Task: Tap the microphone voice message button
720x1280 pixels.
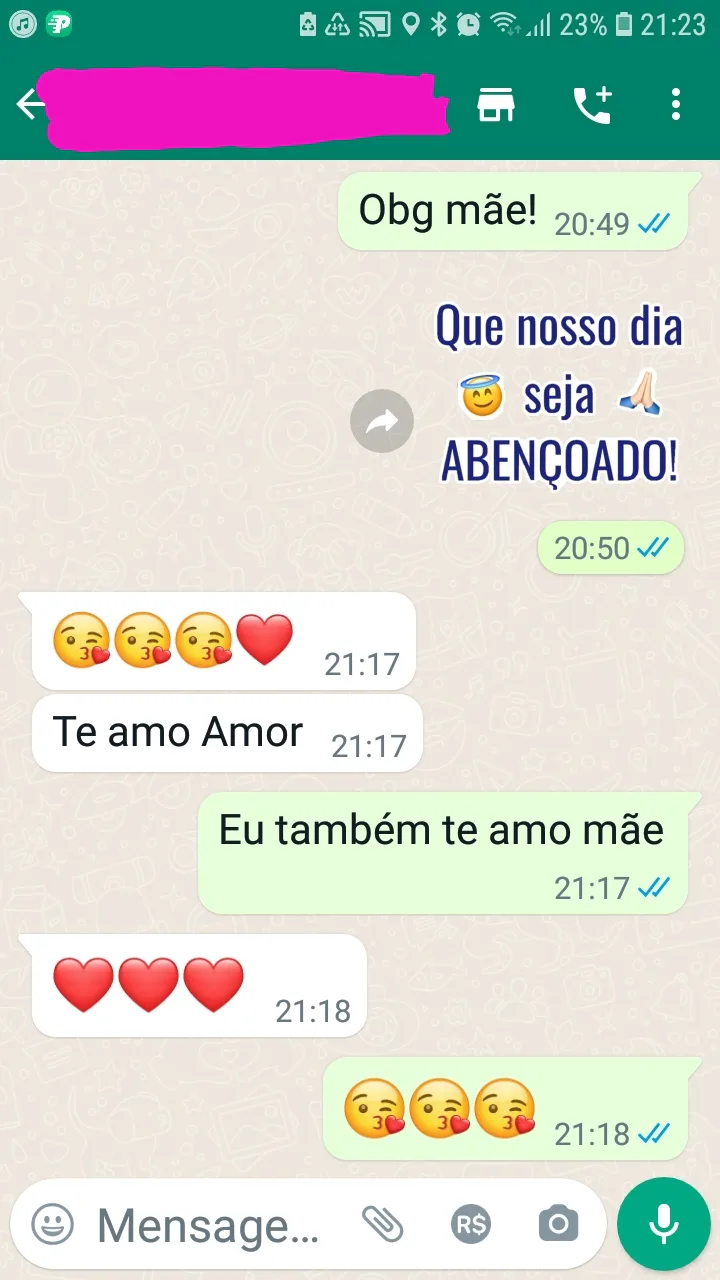Action: tap(663, 1223)
